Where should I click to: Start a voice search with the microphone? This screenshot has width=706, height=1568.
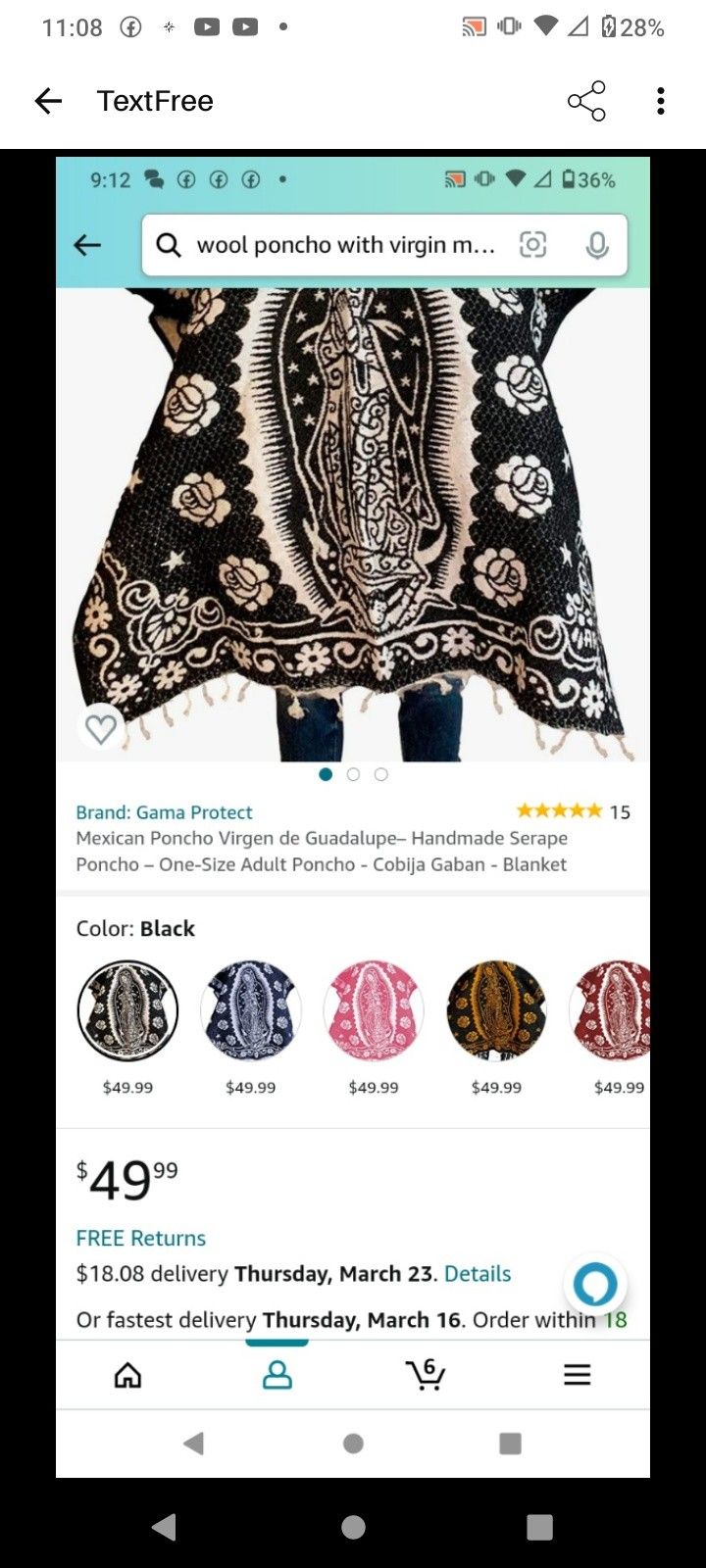pyautogui.click(x=596, y=244)
